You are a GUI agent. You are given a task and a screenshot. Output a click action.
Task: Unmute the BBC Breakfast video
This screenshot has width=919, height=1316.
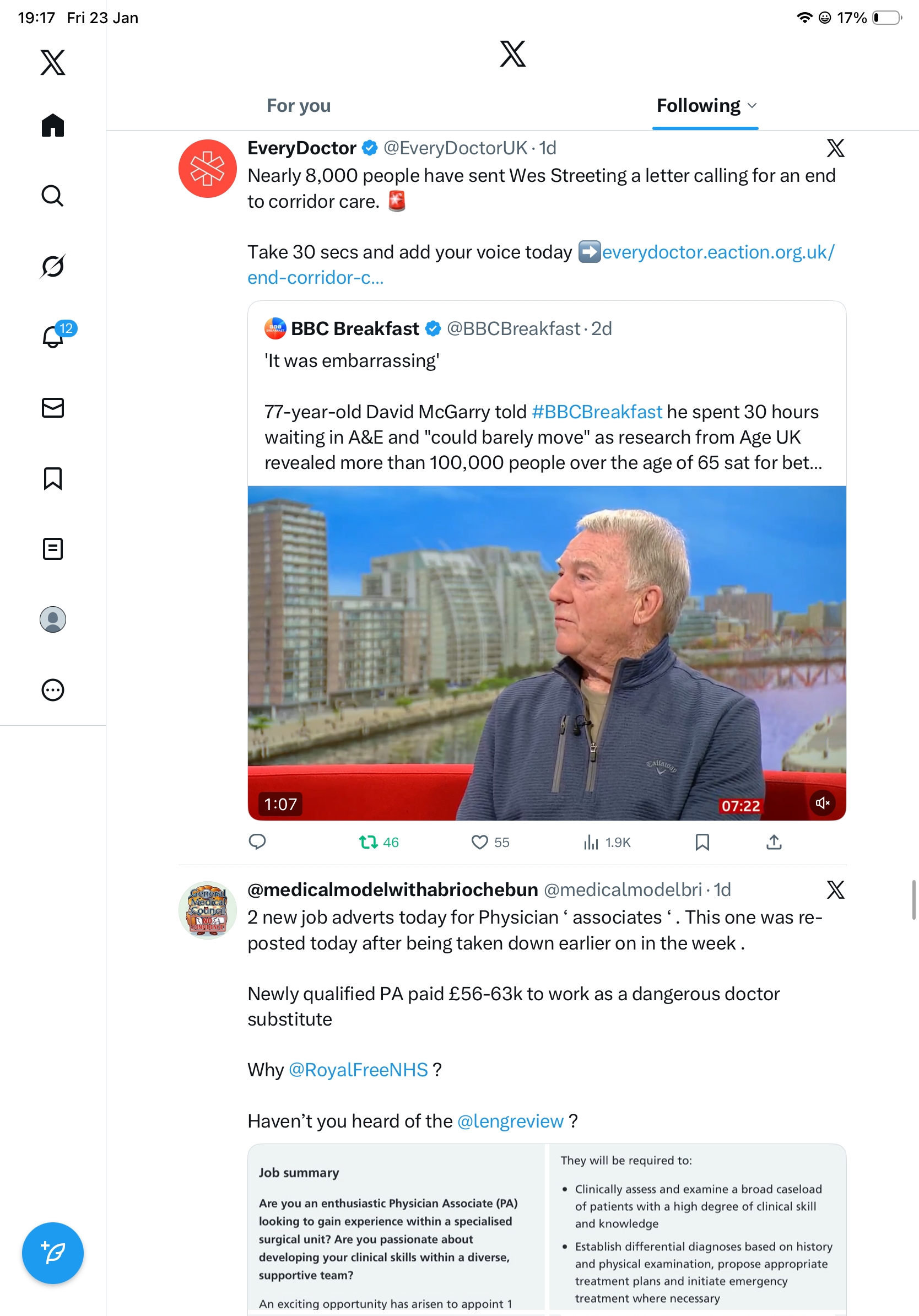[821, 803]
